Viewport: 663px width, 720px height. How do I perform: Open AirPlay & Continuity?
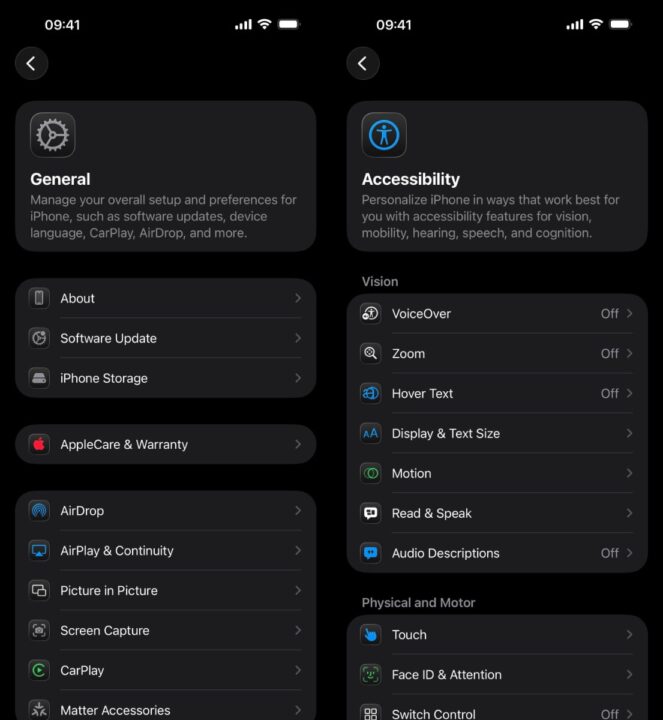(165, 550)
